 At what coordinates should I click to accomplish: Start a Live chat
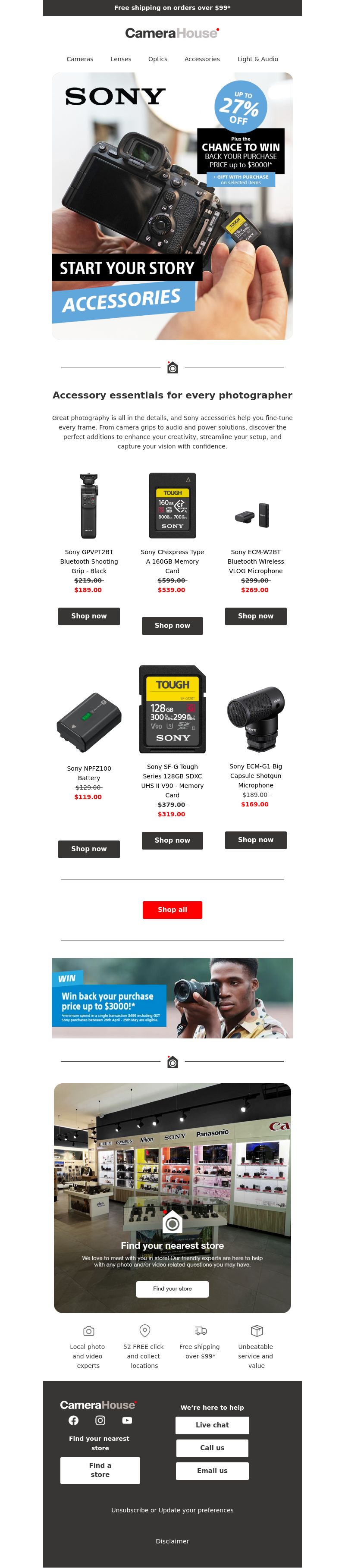point(212,1425)
